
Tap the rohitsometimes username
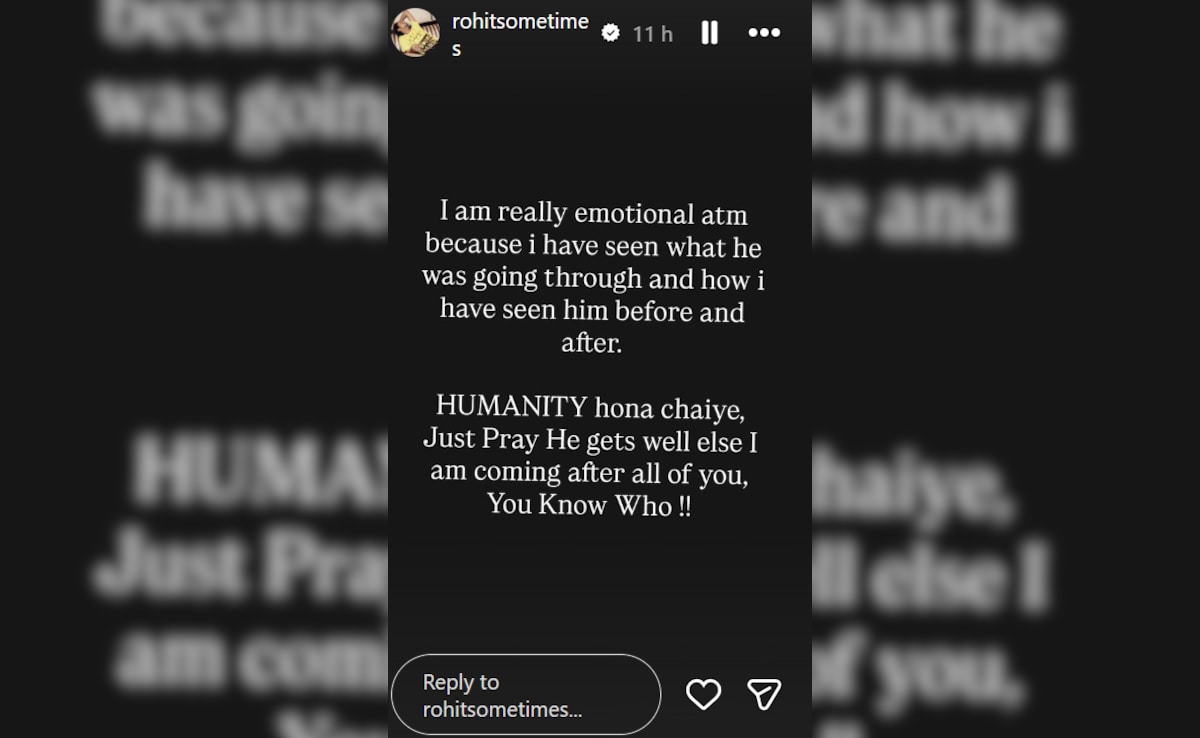tap(519, 23)
